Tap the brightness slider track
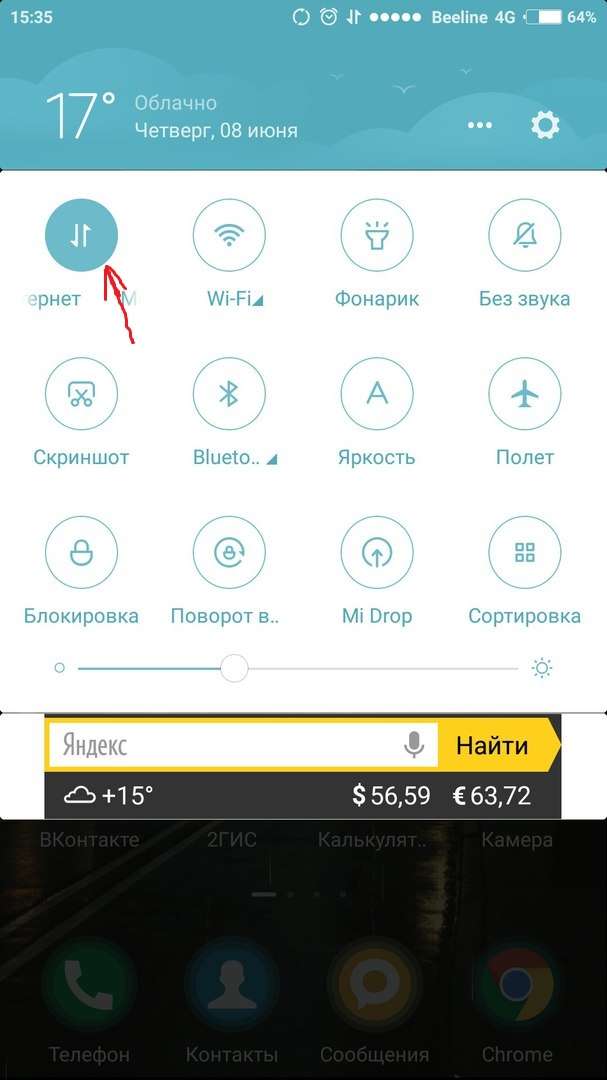This screenshot has height=1080, width=607. 298,668
